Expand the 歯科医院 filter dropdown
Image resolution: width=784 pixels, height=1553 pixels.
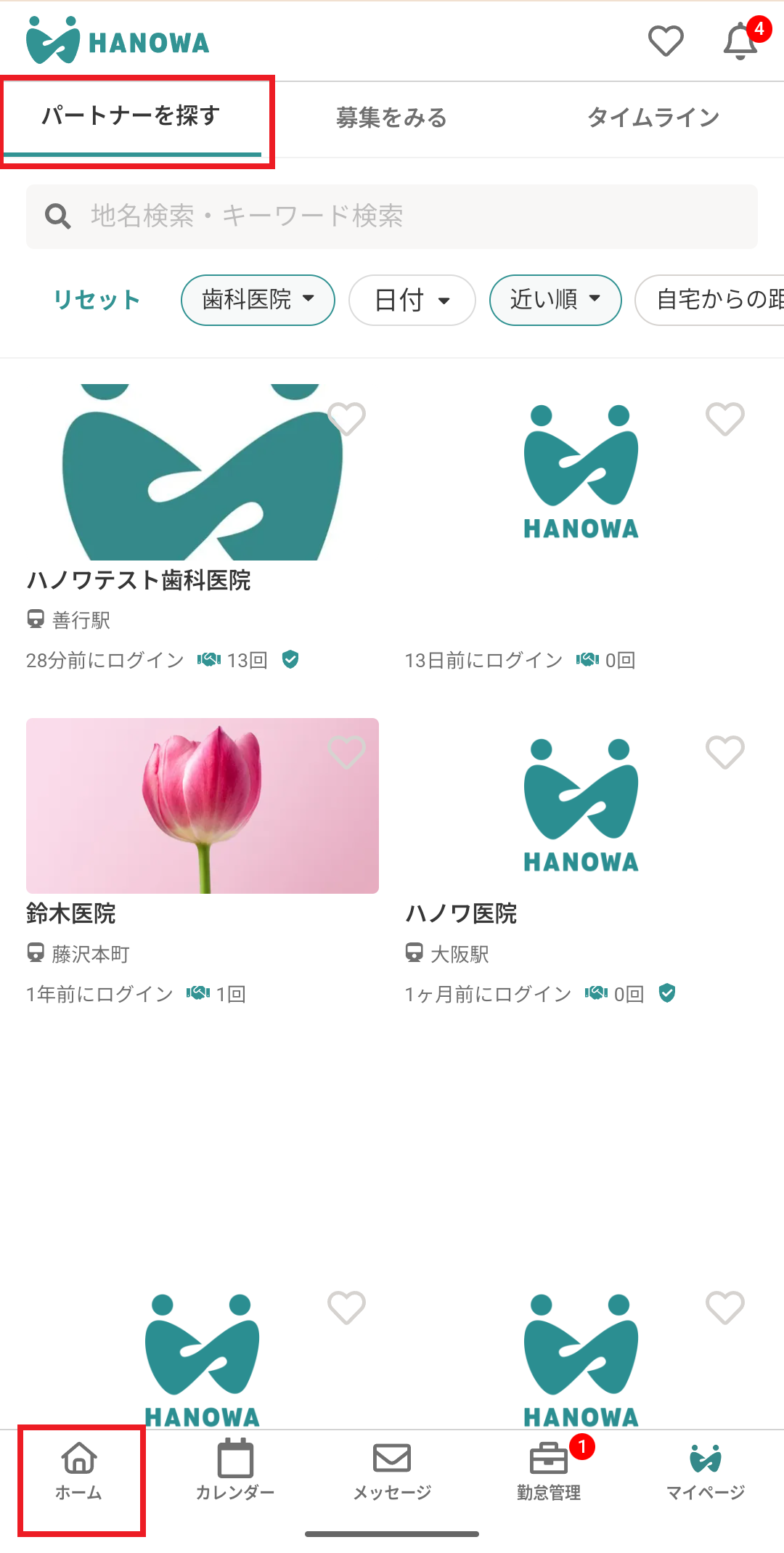coord(258,300)
